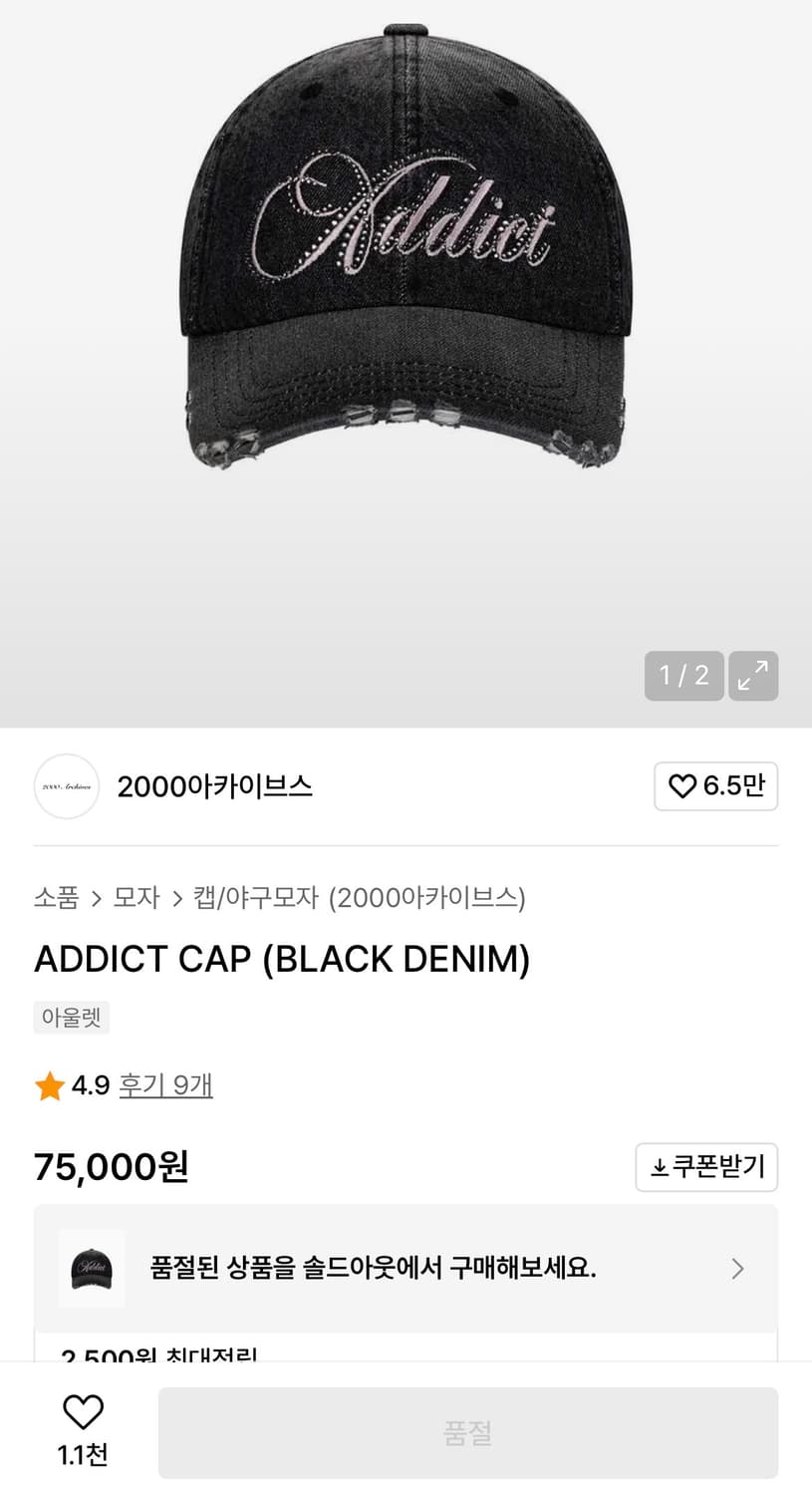Open the 모자 breadcrumb category

click(x=136, y=897)
